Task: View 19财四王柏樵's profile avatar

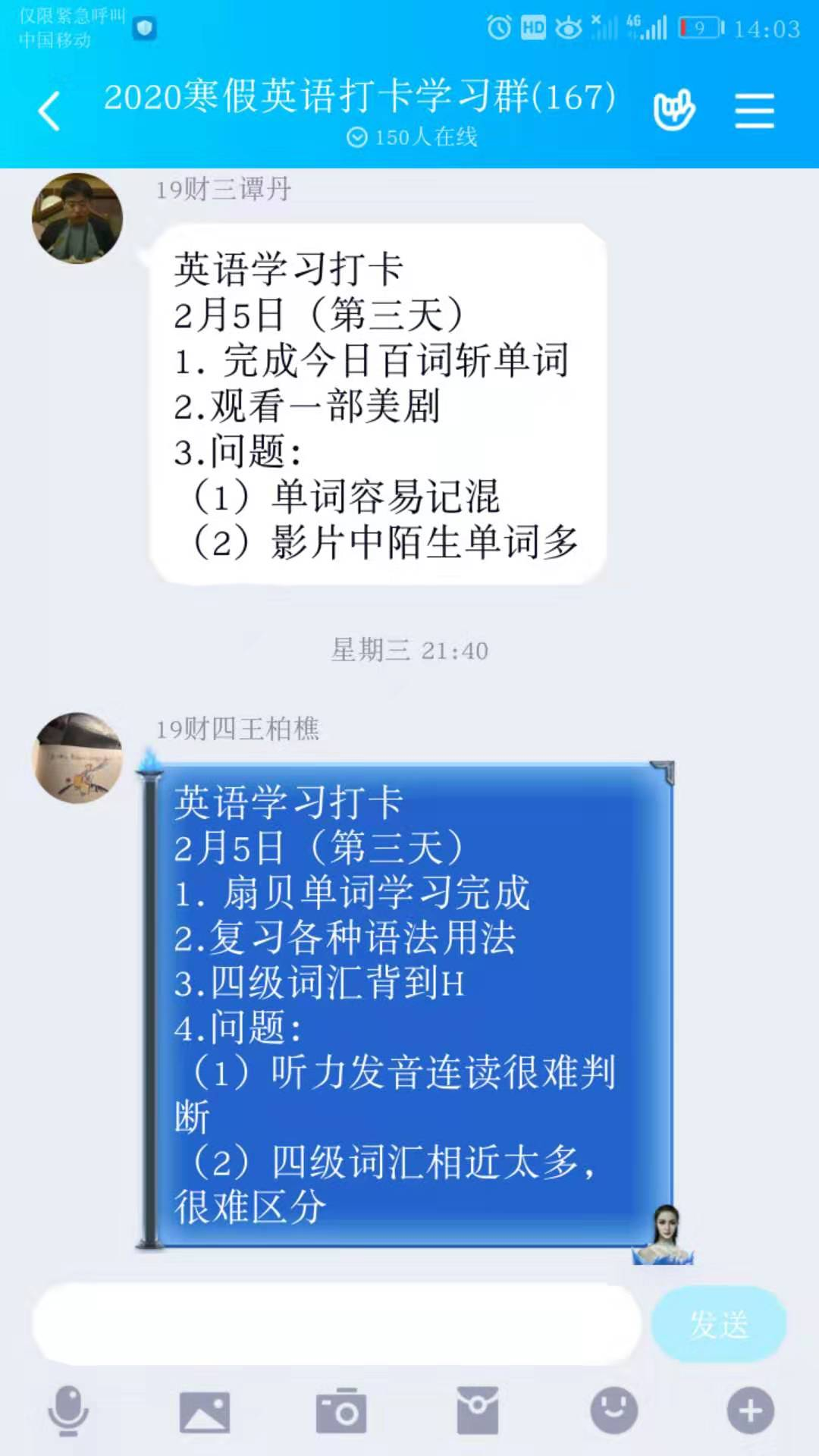Action: click(78, 757)
